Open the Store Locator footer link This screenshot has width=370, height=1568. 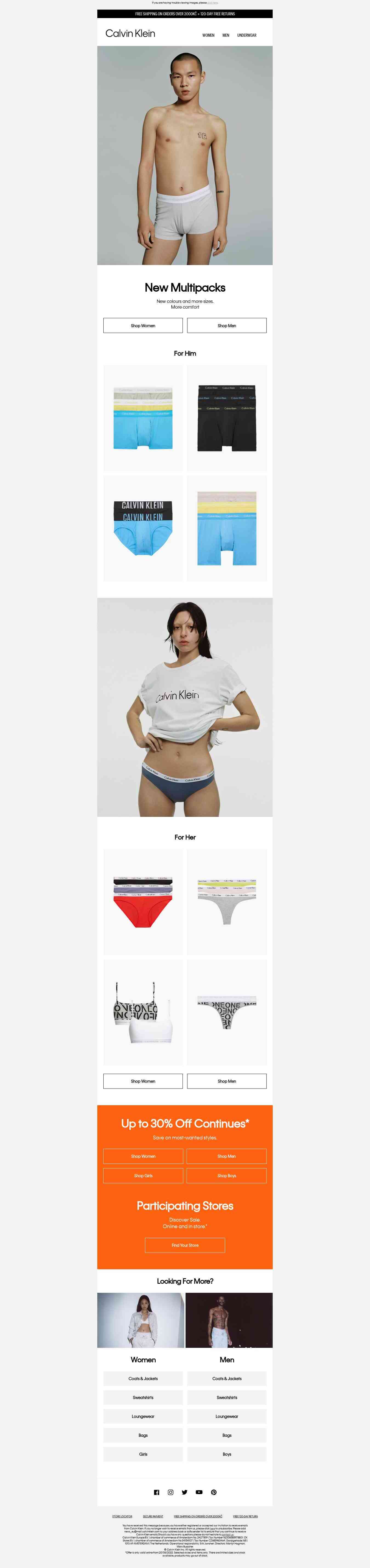122,1516
